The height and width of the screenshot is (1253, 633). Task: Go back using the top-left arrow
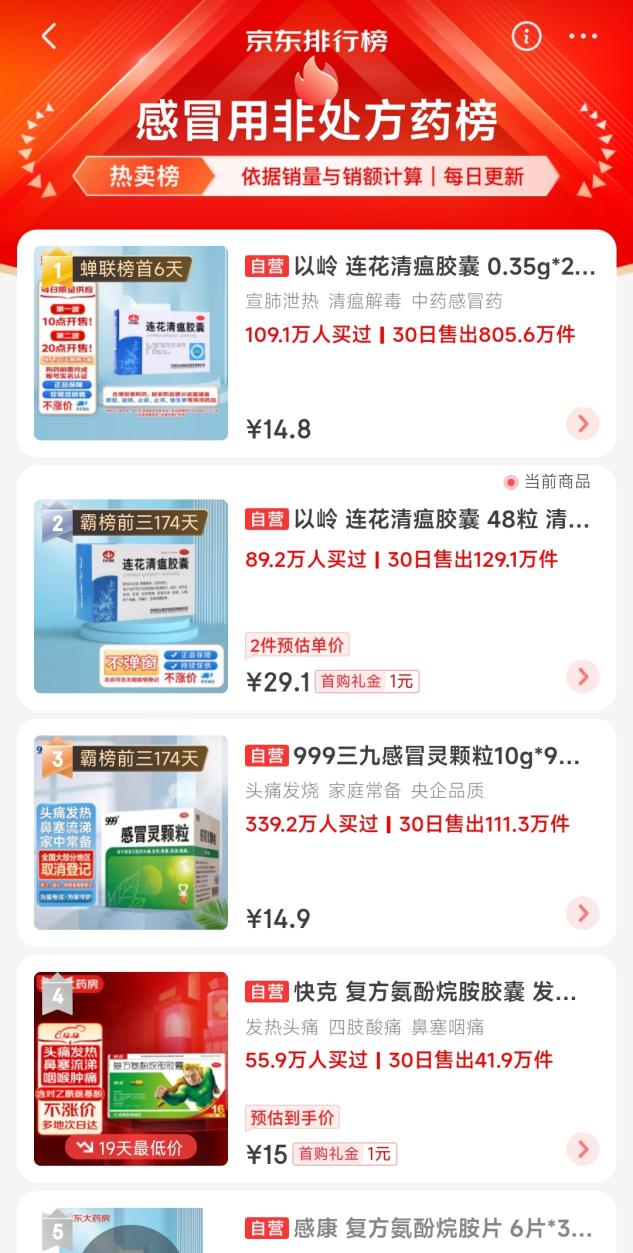(x=49, y=37)
